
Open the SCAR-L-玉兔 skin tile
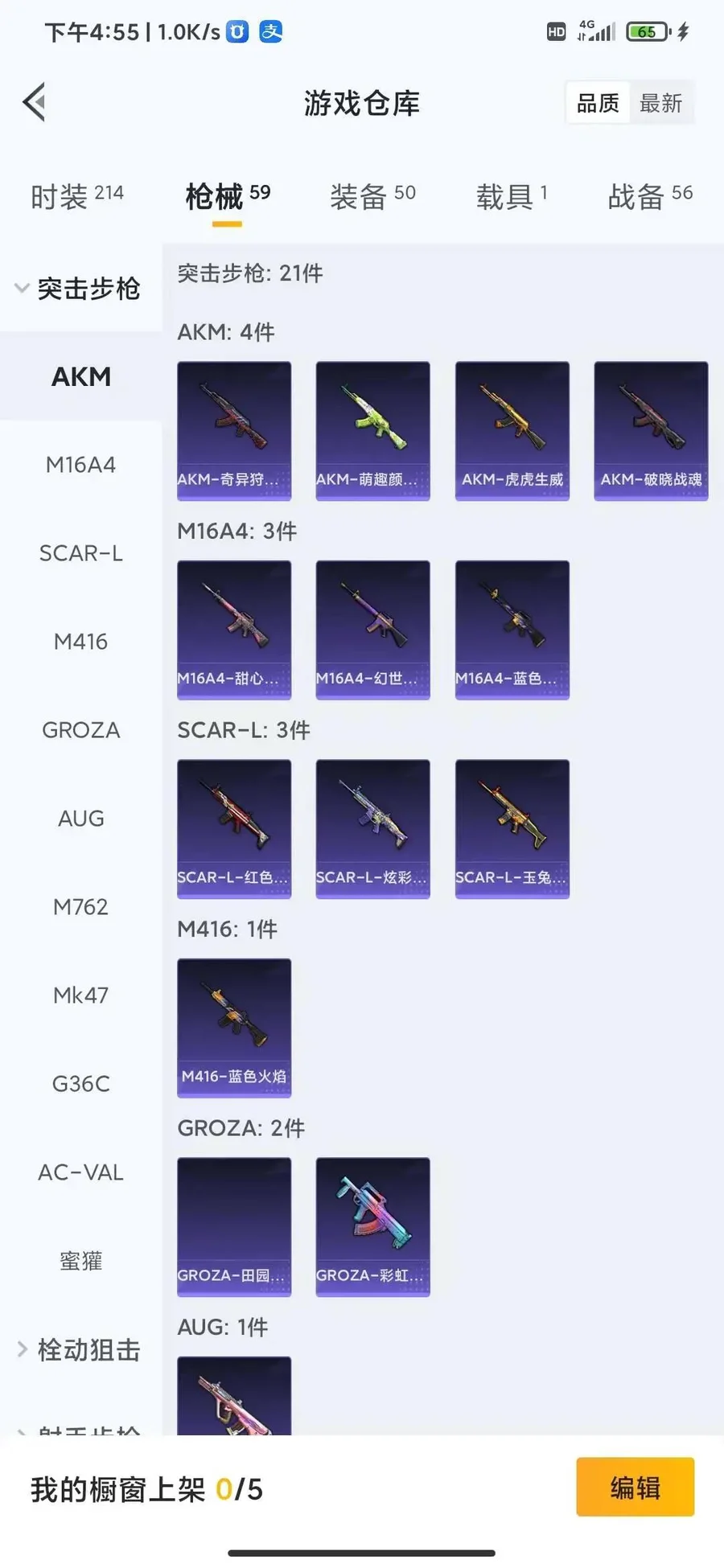pos(512,828)
